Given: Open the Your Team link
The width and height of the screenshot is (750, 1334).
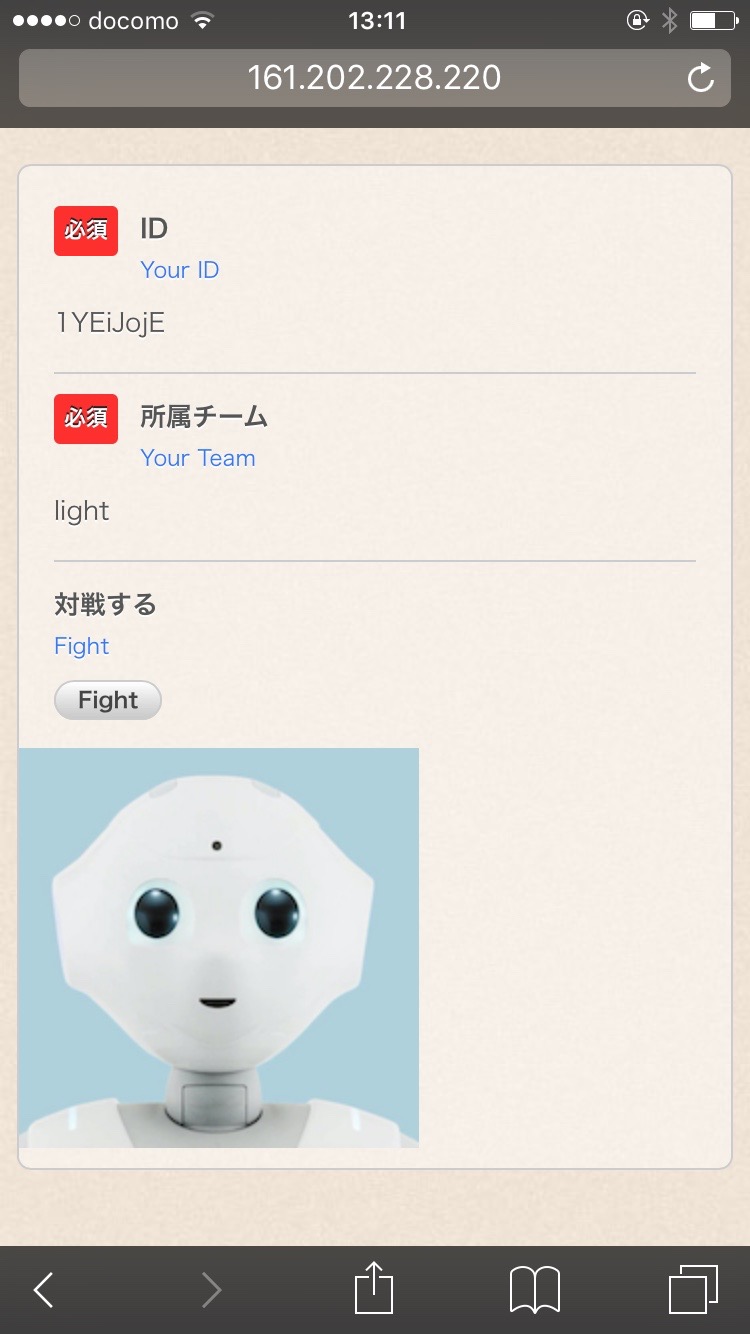Looking at the screenshot, I should [x=198, y=457].
